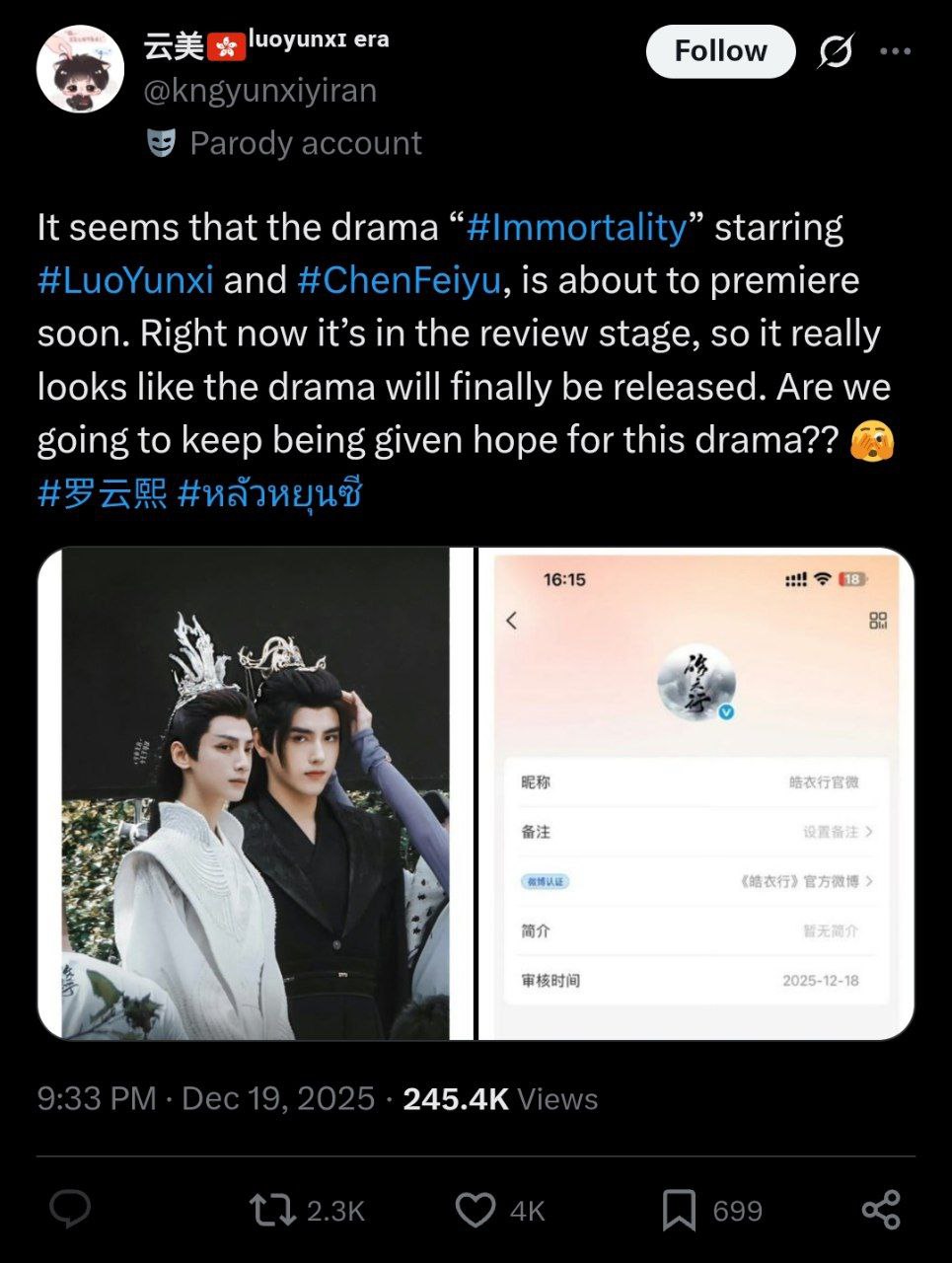
Task: Open the Grok icon beside Follow
Action: point(835,51)
